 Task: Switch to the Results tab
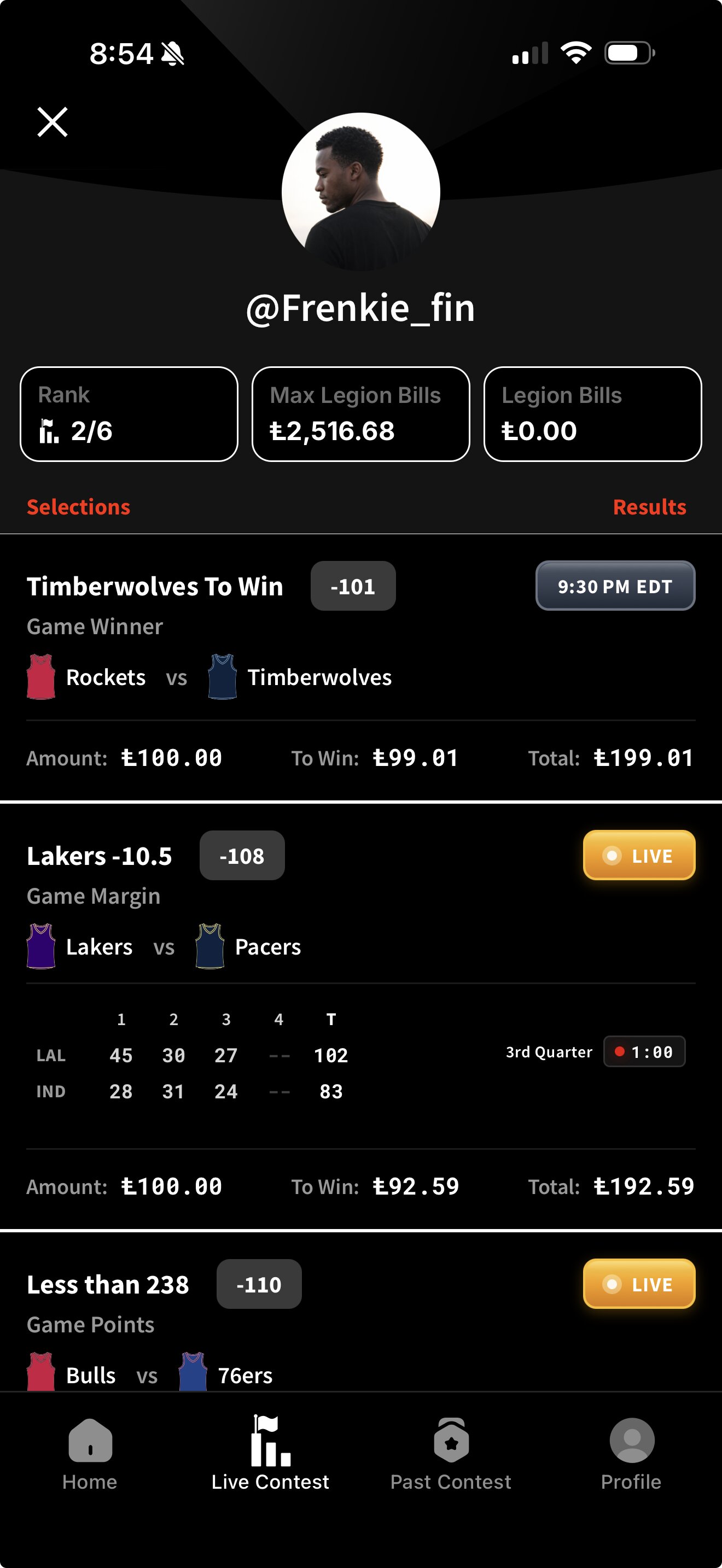649,507
